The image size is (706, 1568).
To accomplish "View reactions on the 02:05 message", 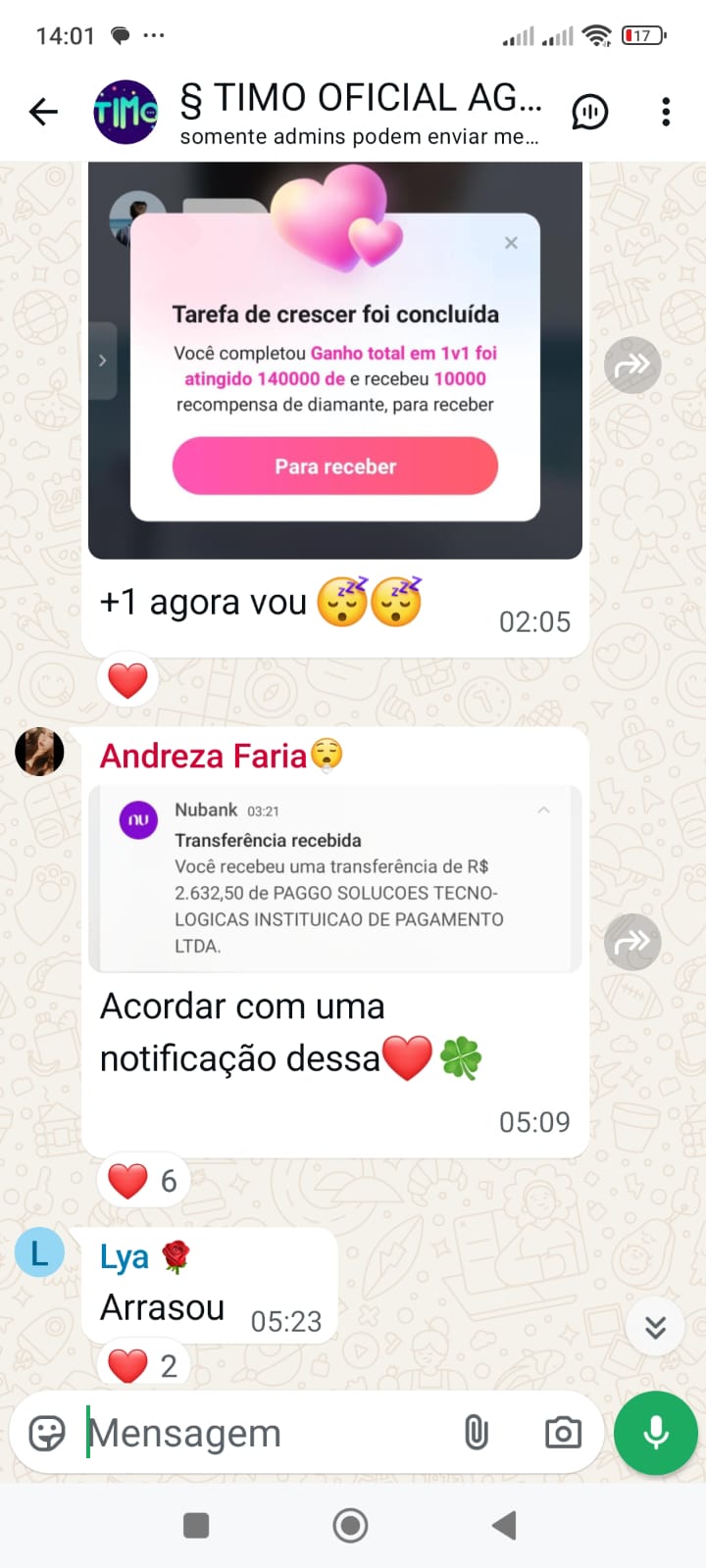I will point(127,680).
